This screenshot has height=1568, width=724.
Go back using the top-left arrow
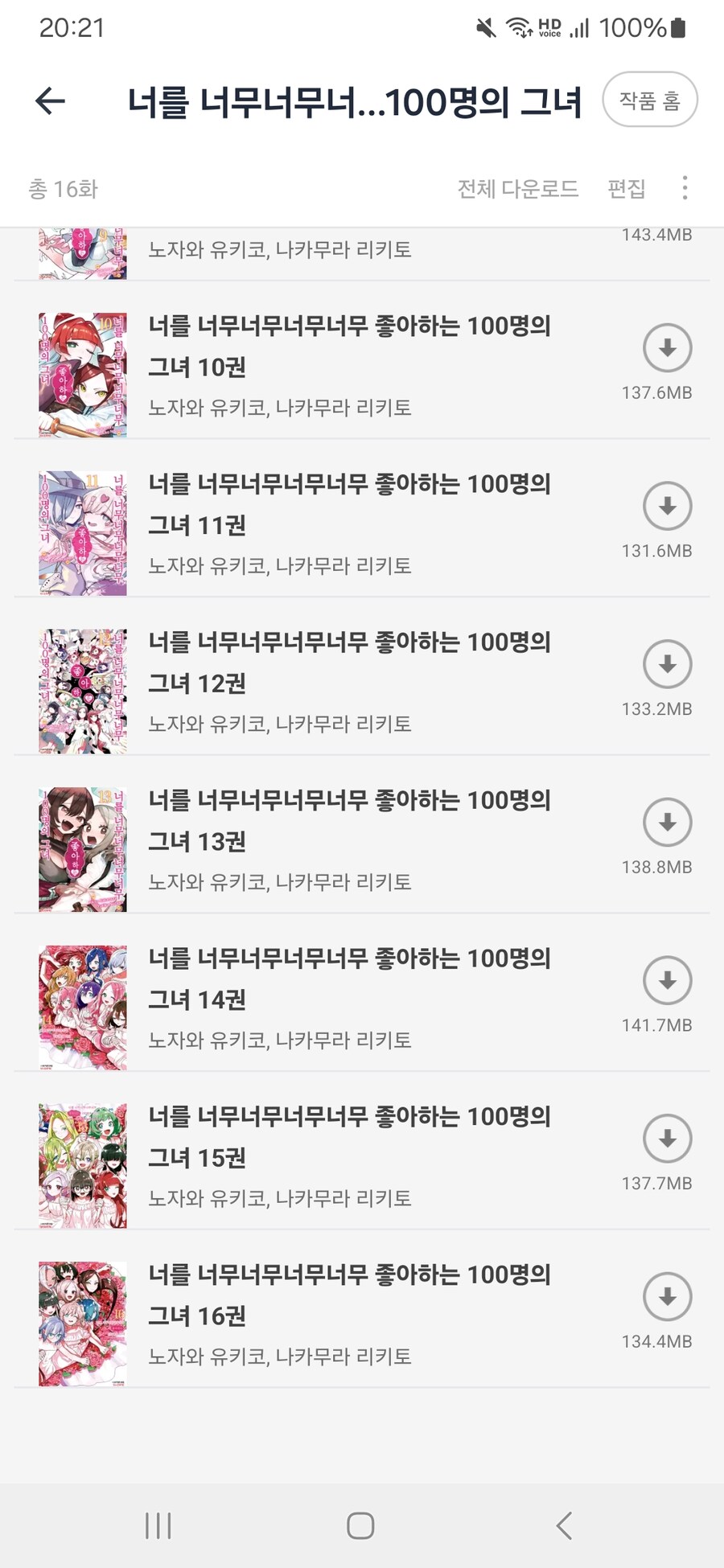click(x=50, y=101)
